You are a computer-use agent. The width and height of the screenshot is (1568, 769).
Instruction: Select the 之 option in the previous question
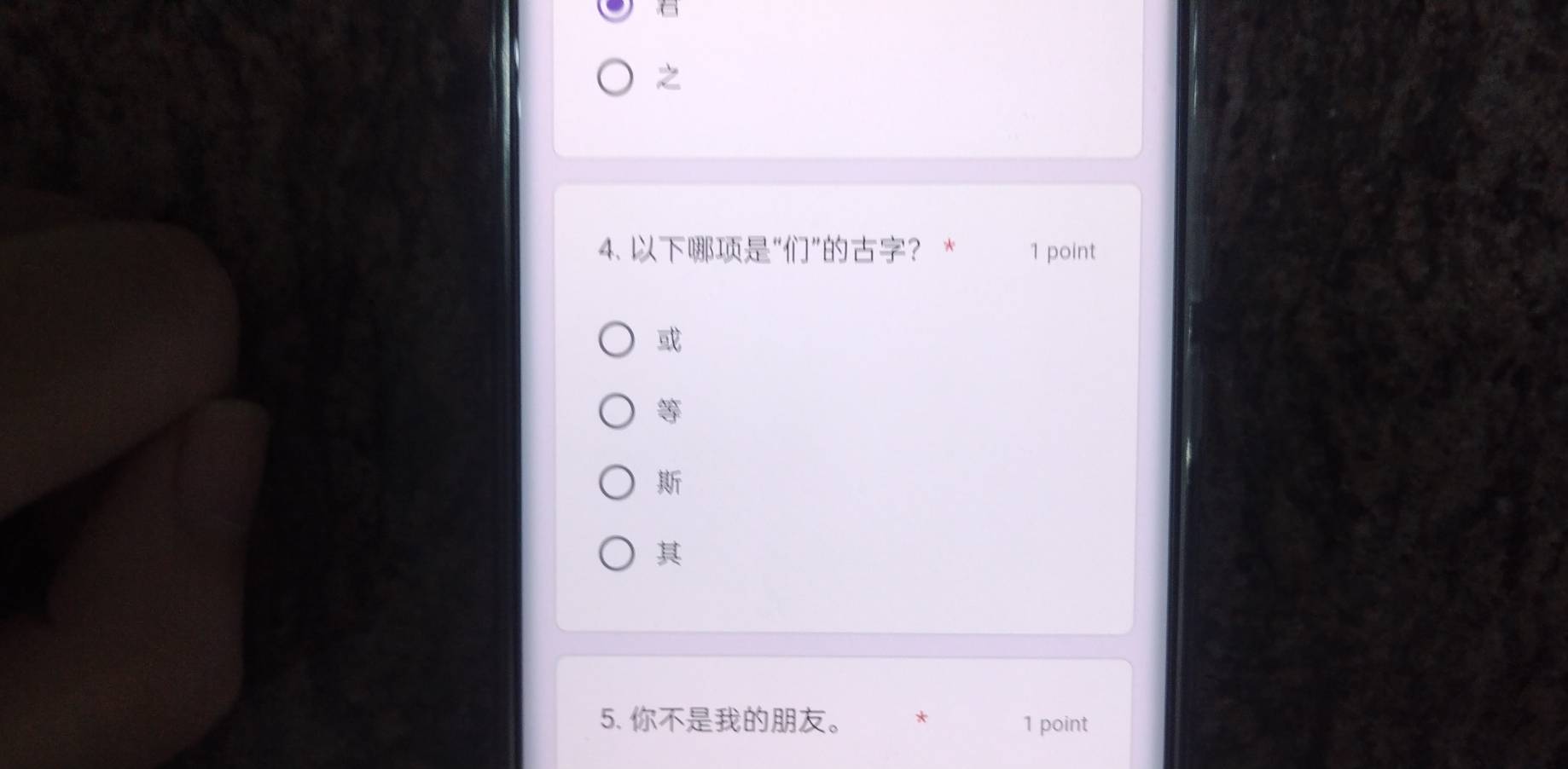coord(615,78)
